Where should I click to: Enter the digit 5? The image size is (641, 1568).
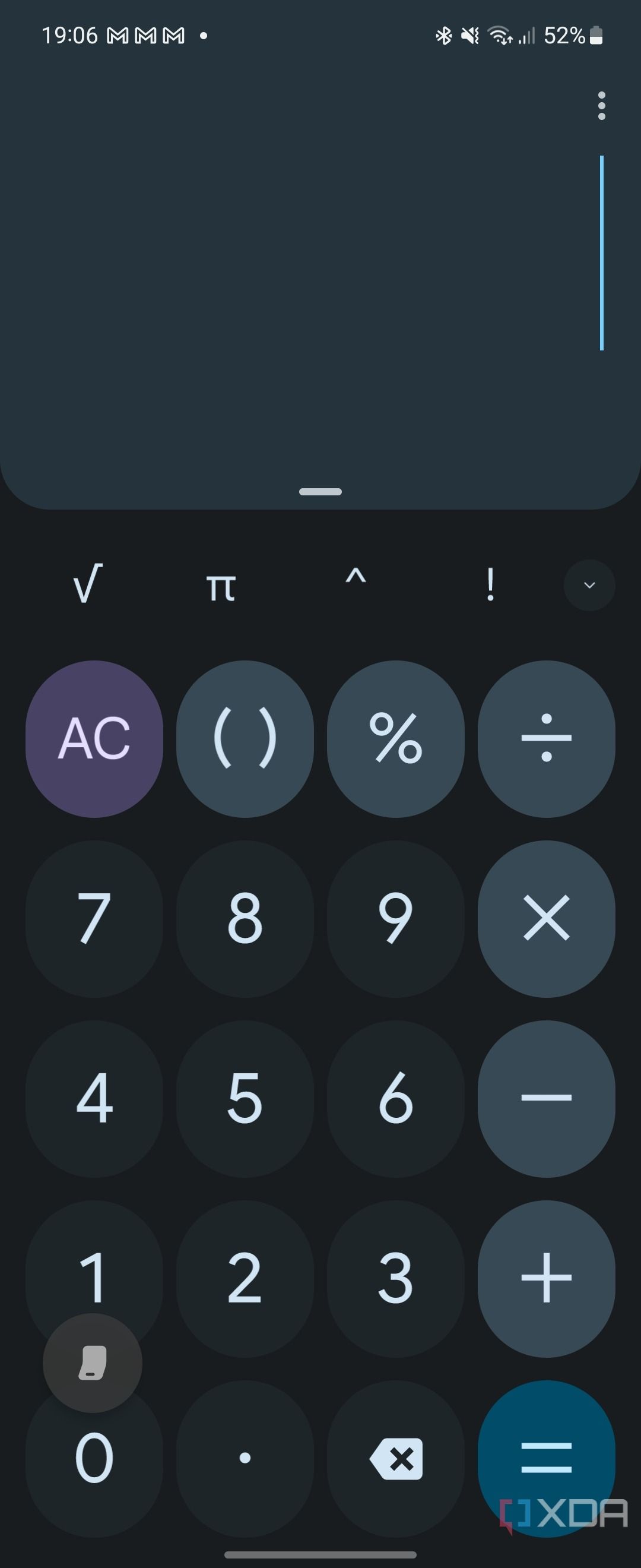click(x=245, y=1098)
